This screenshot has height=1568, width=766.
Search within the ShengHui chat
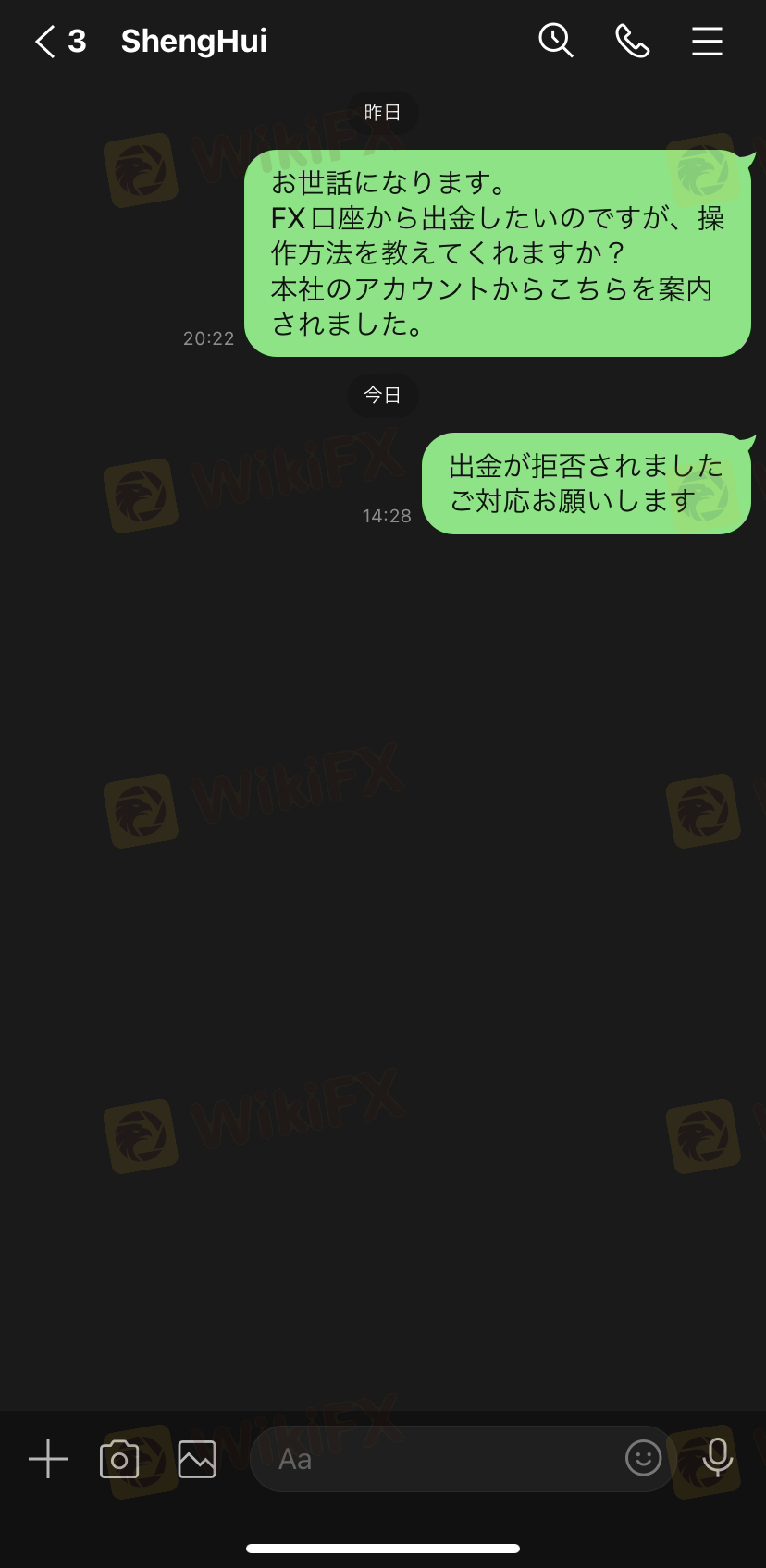tap(555, 42)
